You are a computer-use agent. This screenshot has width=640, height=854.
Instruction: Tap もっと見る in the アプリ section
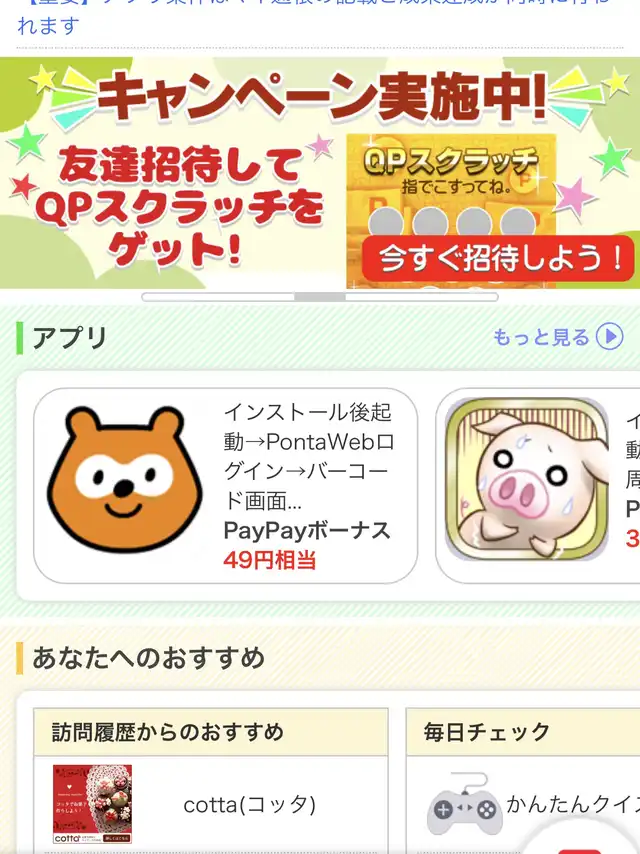pyautogui.click(x=558, y=337)
